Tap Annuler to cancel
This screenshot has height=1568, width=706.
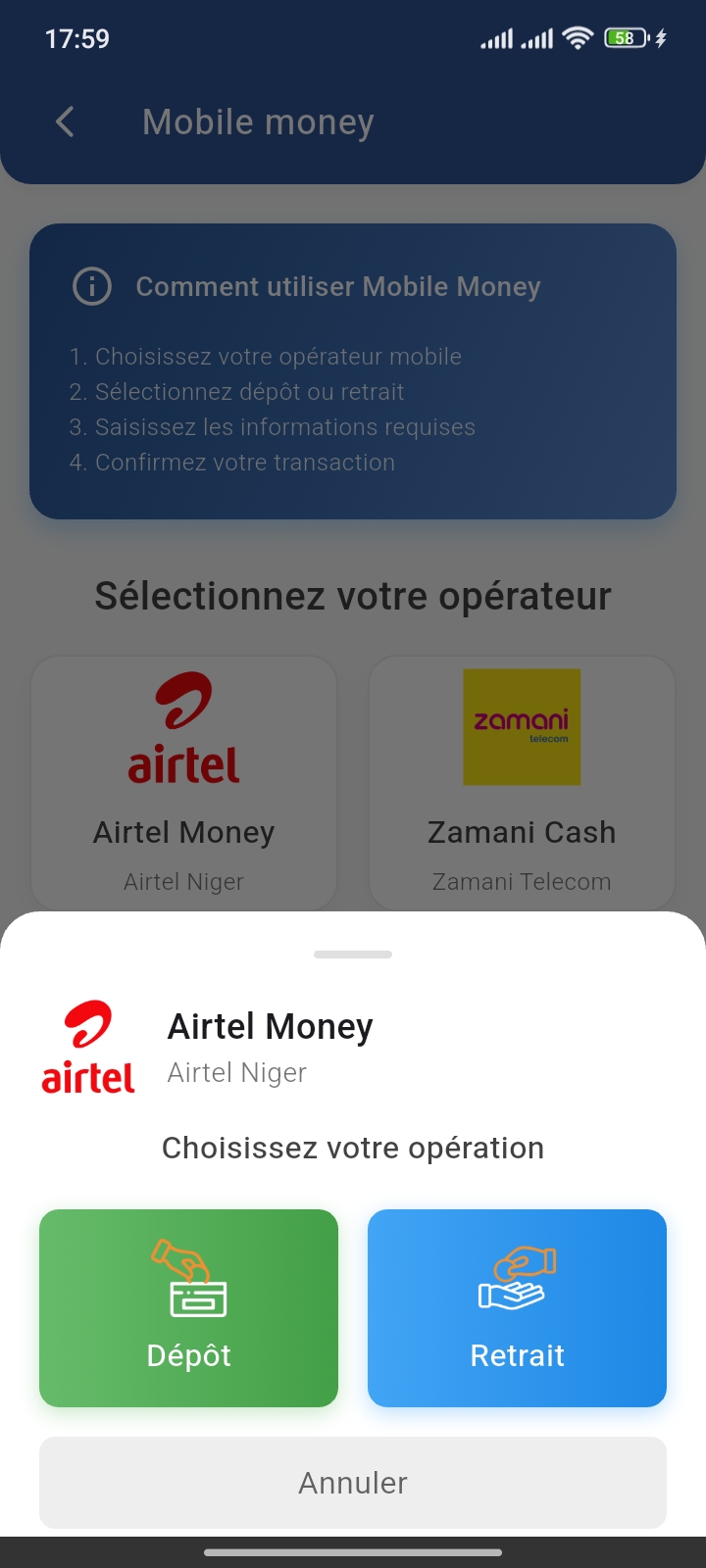[x=353, y=1482]
